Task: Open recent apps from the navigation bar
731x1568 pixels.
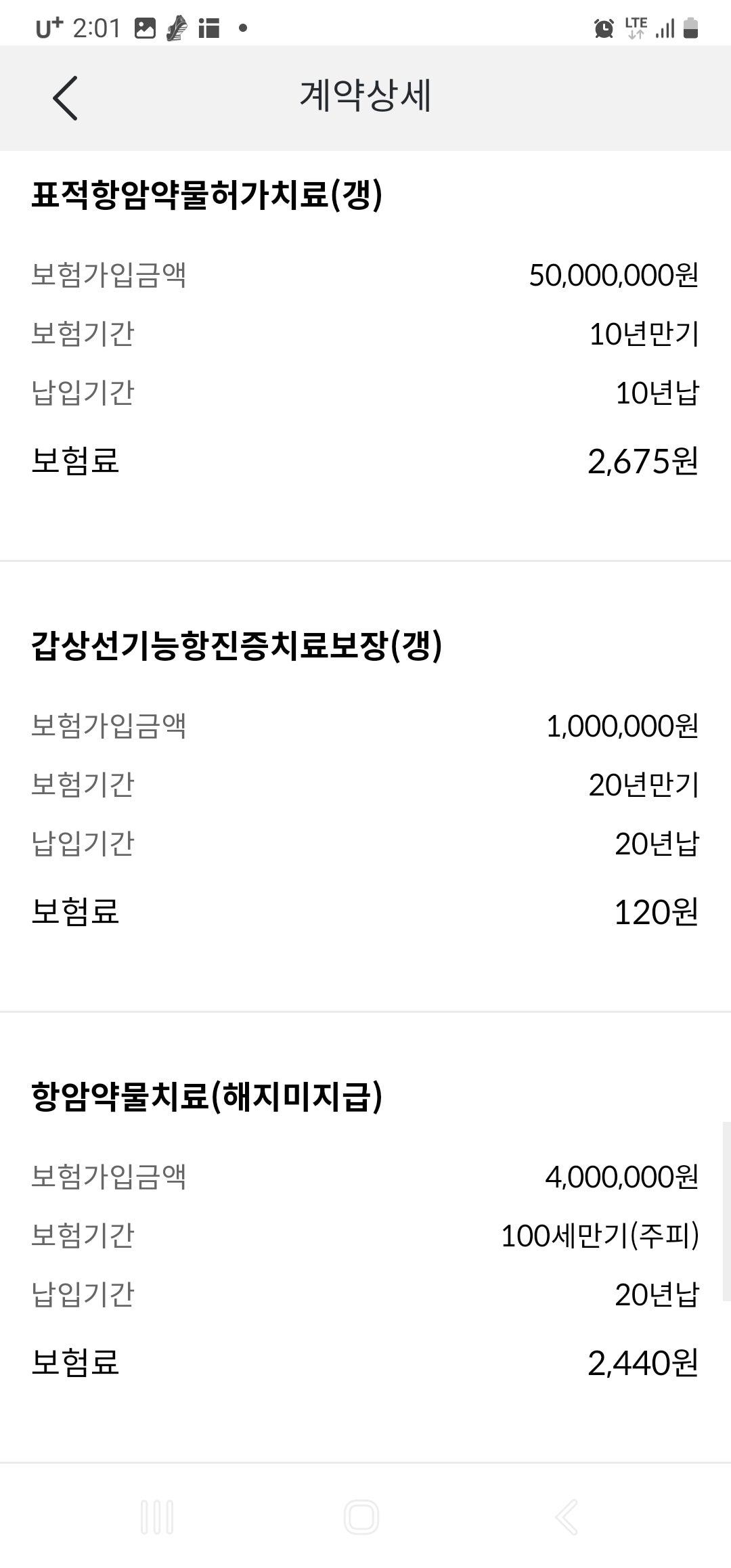Action: tap(157, 1517)
